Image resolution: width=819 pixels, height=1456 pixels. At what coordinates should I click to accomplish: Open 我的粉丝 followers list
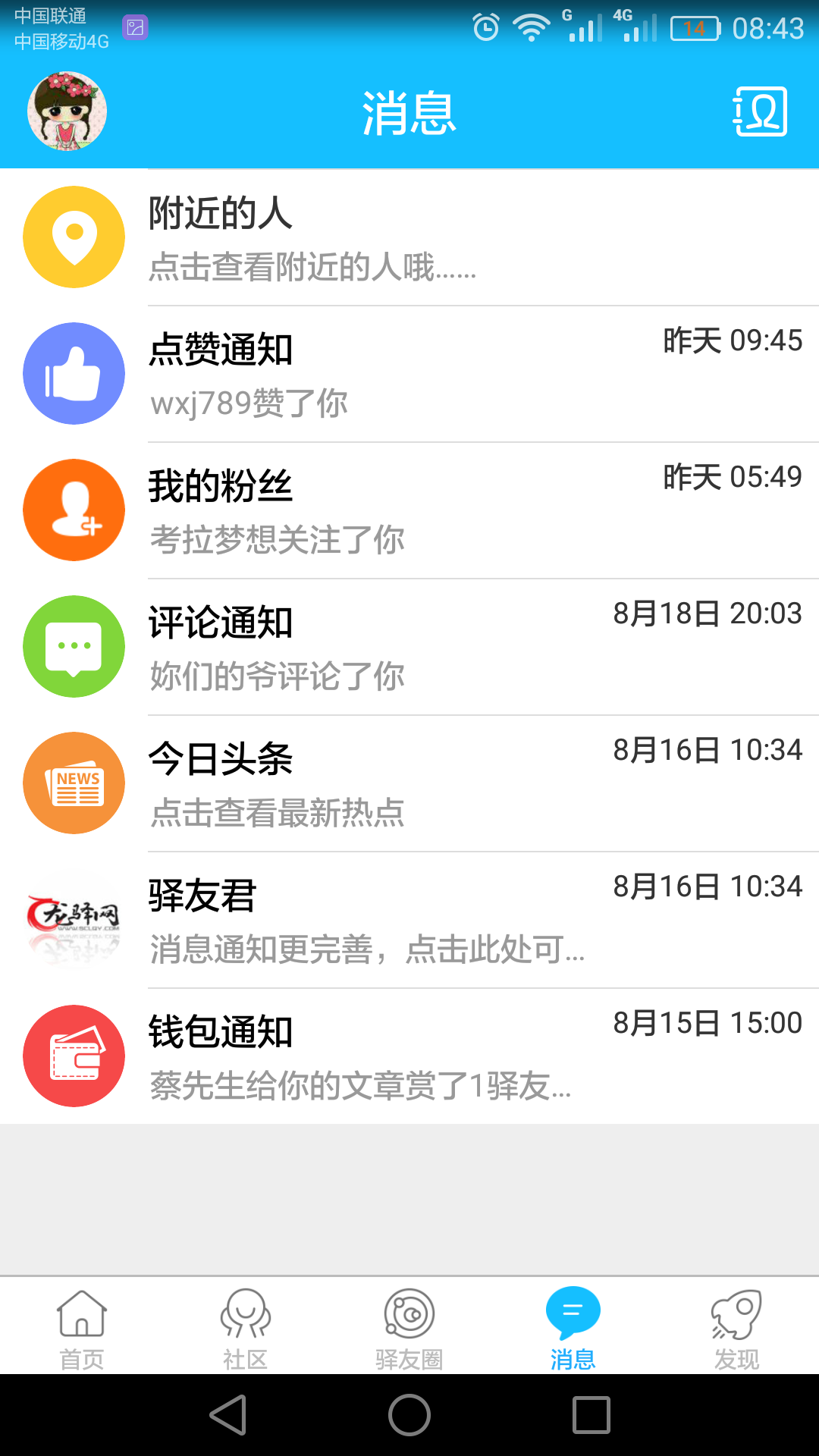click(409, 510)
